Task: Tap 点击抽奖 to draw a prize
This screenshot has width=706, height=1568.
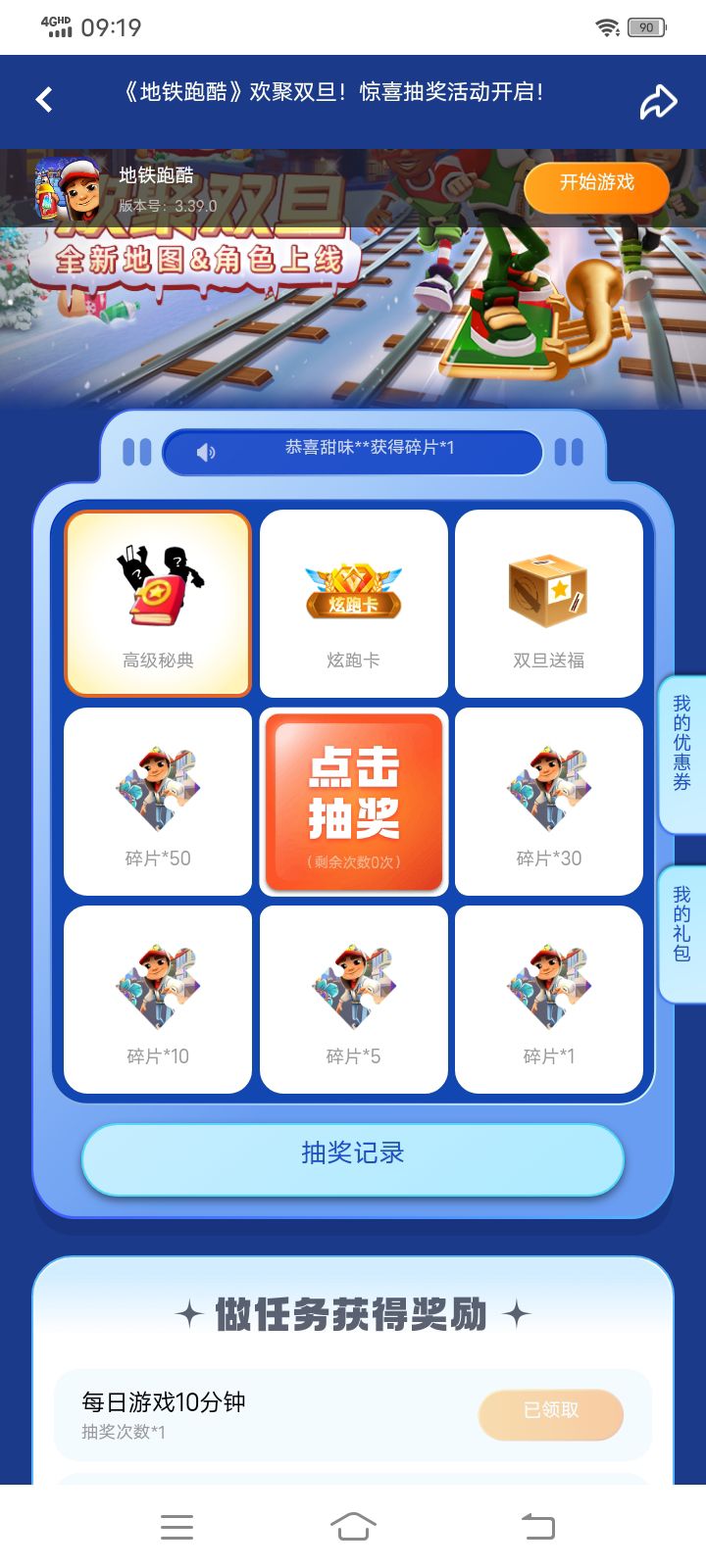Action: 354,802
